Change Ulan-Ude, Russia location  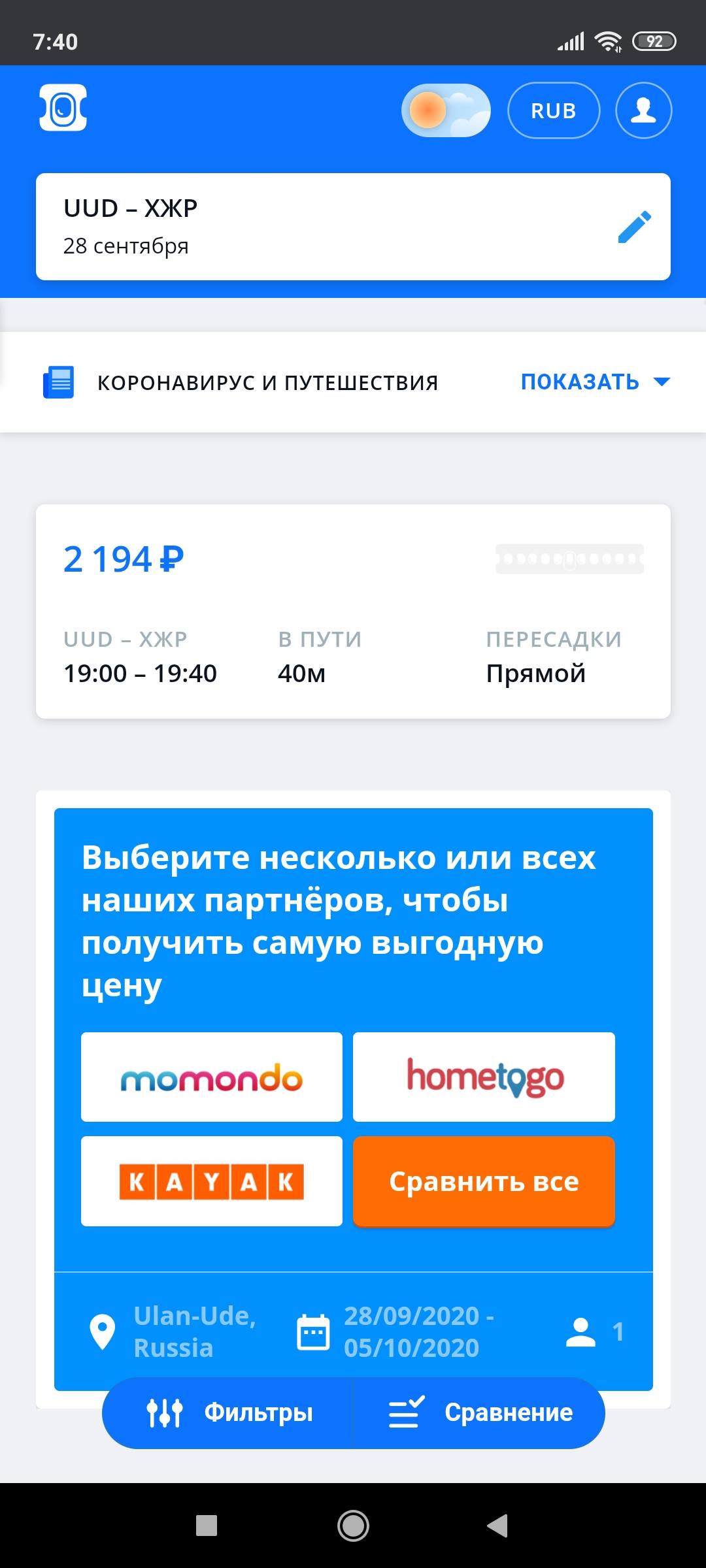(x=174, y=1331)
